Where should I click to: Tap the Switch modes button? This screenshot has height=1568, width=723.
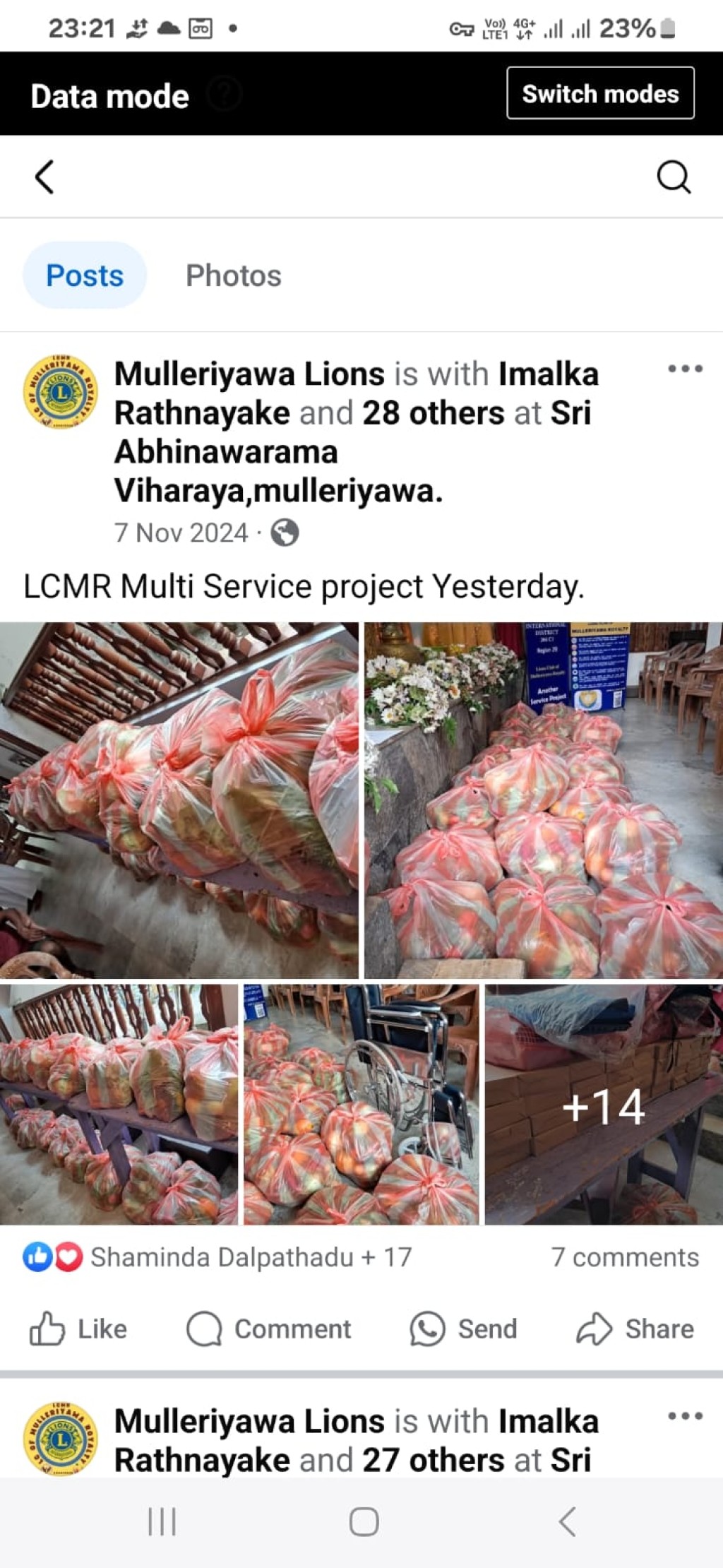(x=600, y=93)
